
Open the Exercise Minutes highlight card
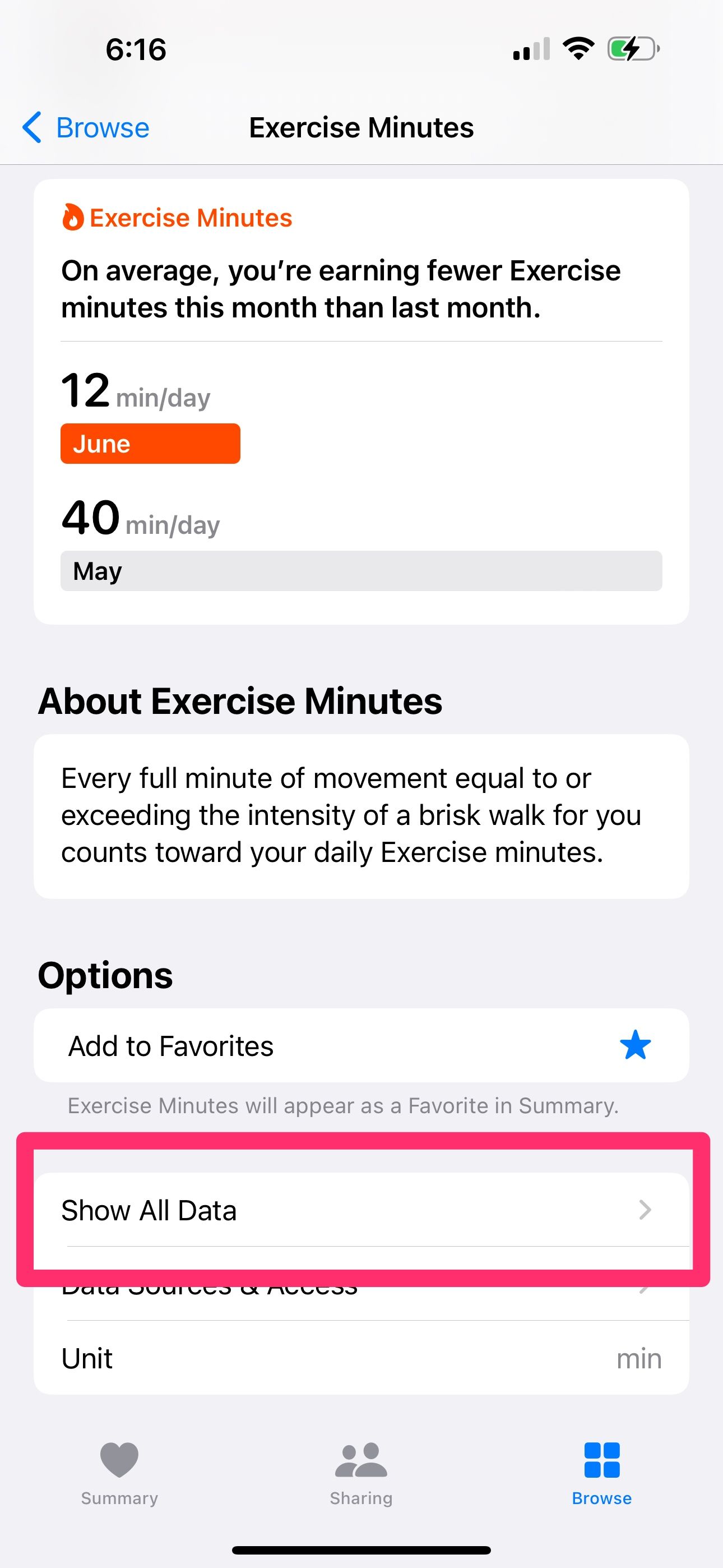click(x=361, y=401)
